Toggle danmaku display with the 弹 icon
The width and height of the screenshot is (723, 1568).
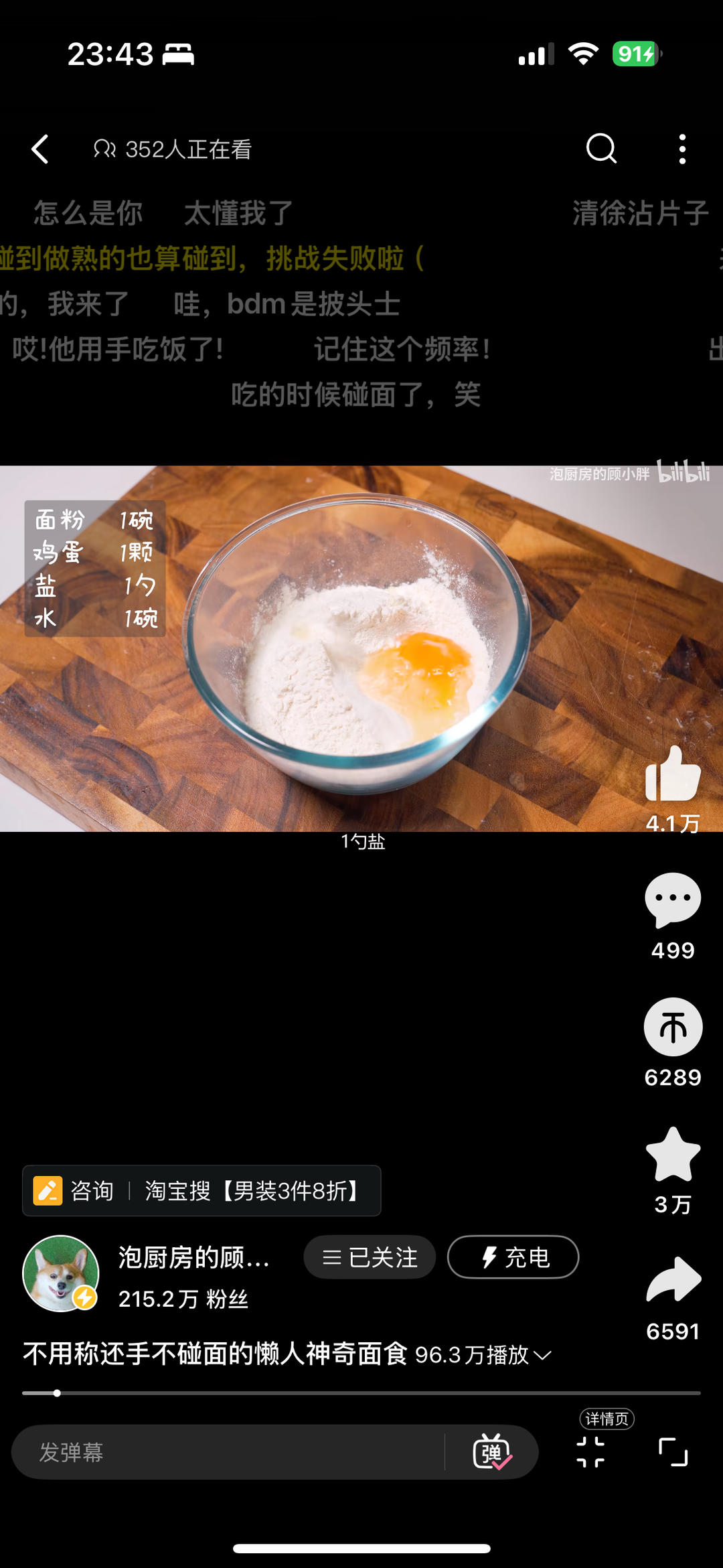[x=492, y=1452]
